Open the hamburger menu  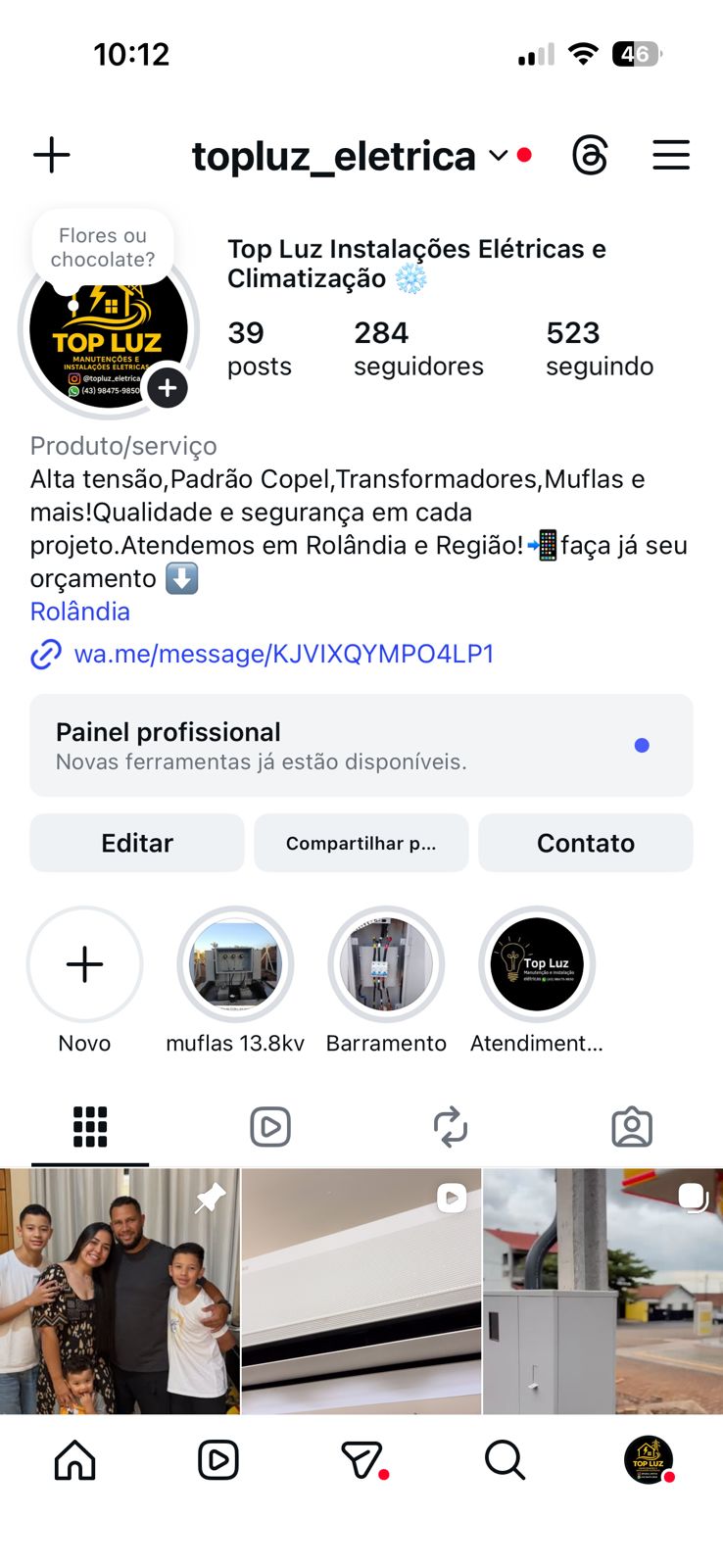pyautogui.click(x=671, y=155)
